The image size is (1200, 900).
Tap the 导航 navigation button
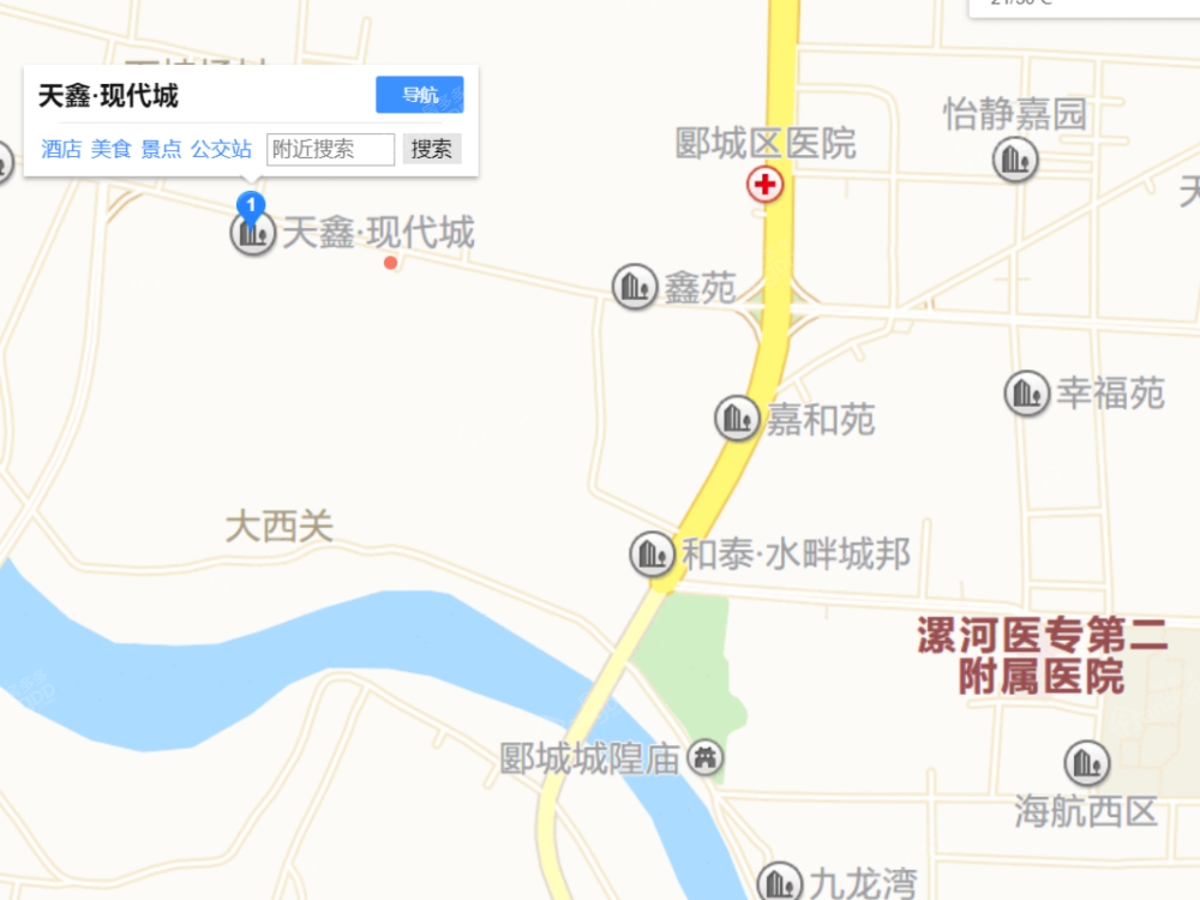(x=419, y=95)
